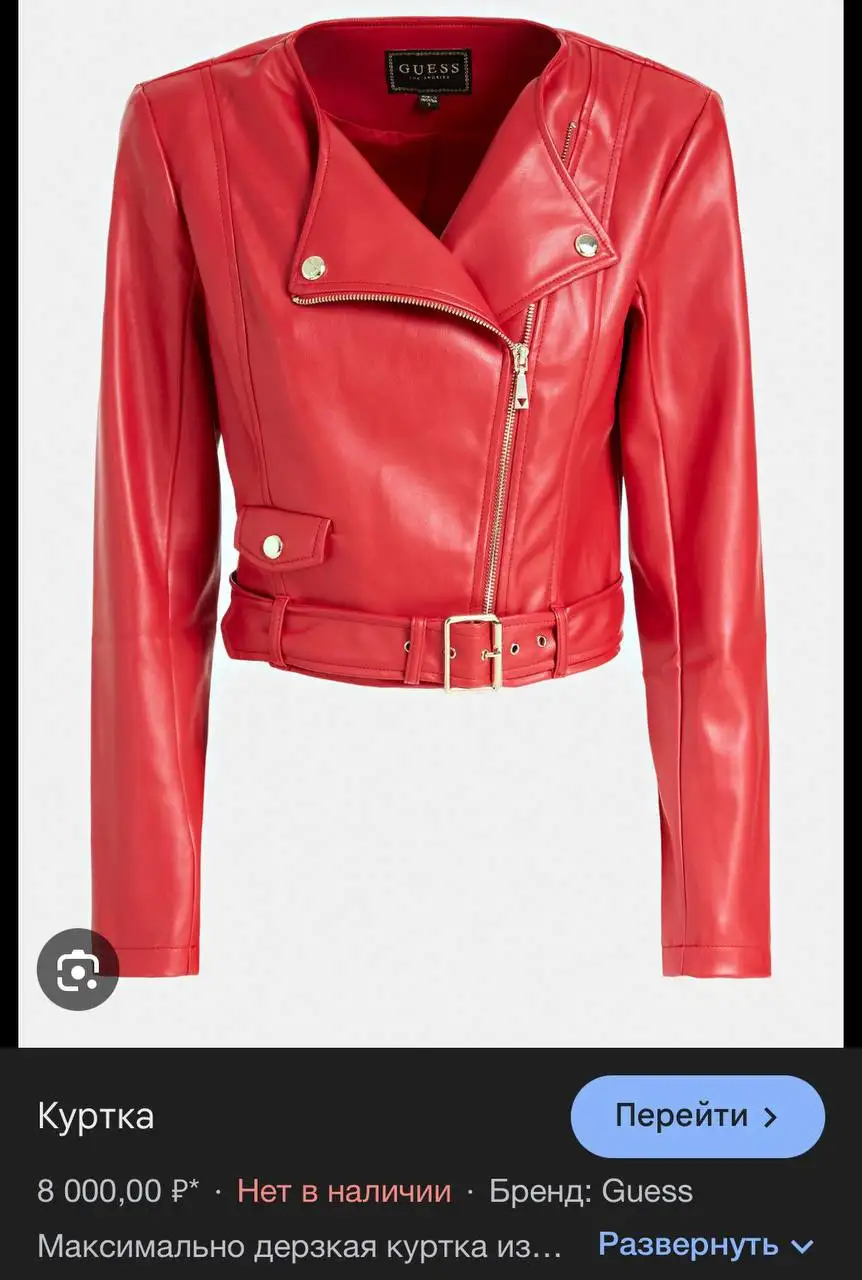The height and width of the screenshot is (1280, 862).
Task: Search this image with the Lens icon
Action: pyautogui.click(x=77, y=969)
